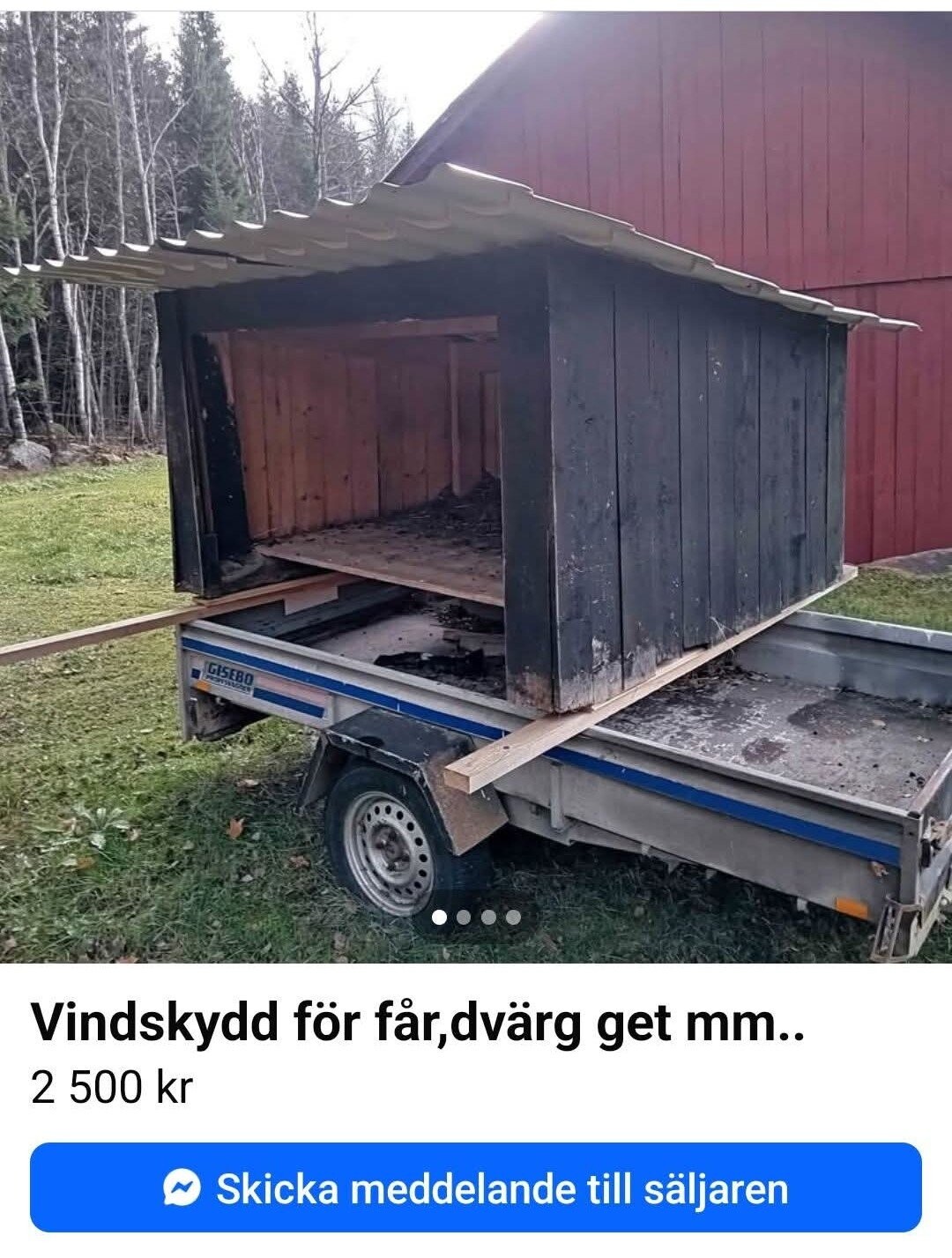Tap 'Skicka meddelande till säljaren' button
Image resolution: width=952 pixels, height=1258 pixels.
476,1188
